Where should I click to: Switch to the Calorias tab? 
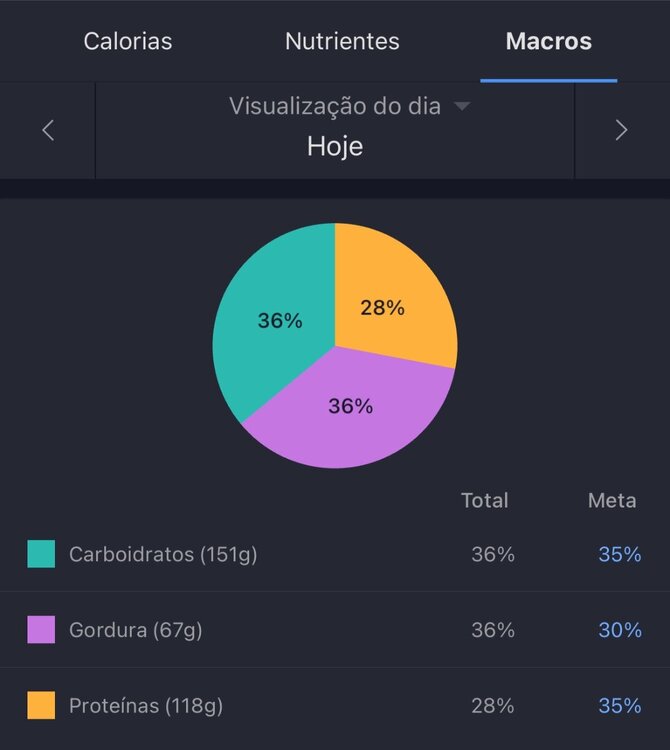point(128,41)
